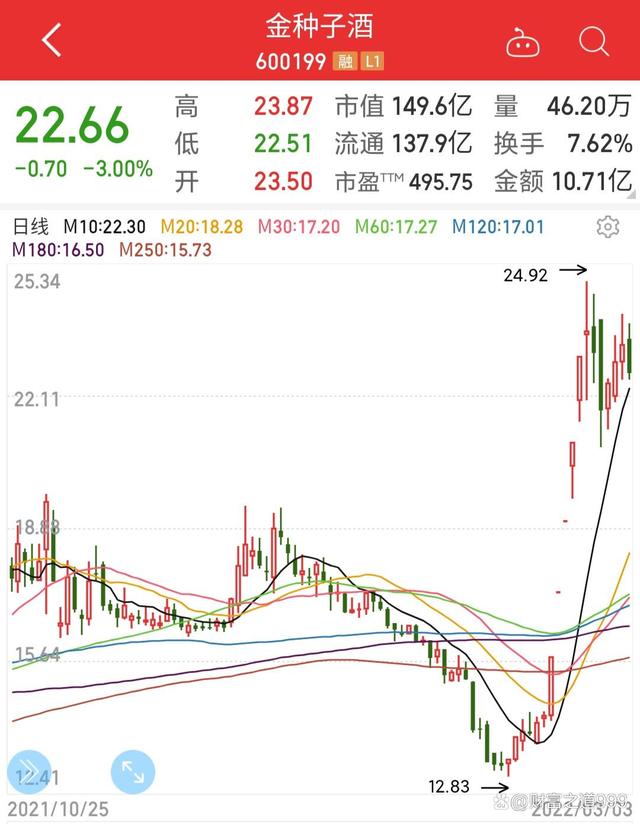
Task: Expand the chart to fullscreen
Action: tap(131, 771)
